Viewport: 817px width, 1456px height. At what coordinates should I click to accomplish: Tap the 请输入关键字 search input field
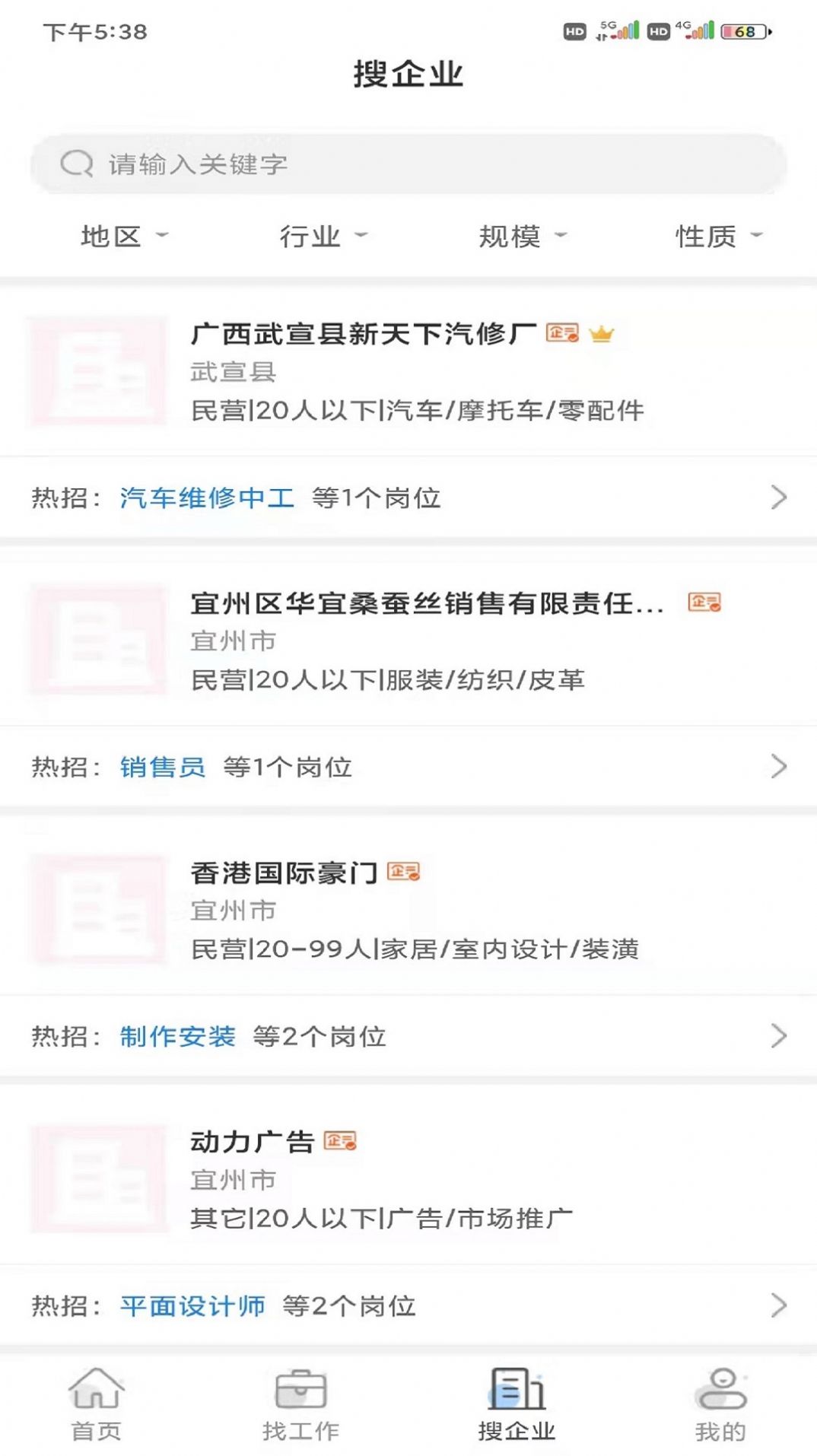pyautogui.click(x=408, y=161)
